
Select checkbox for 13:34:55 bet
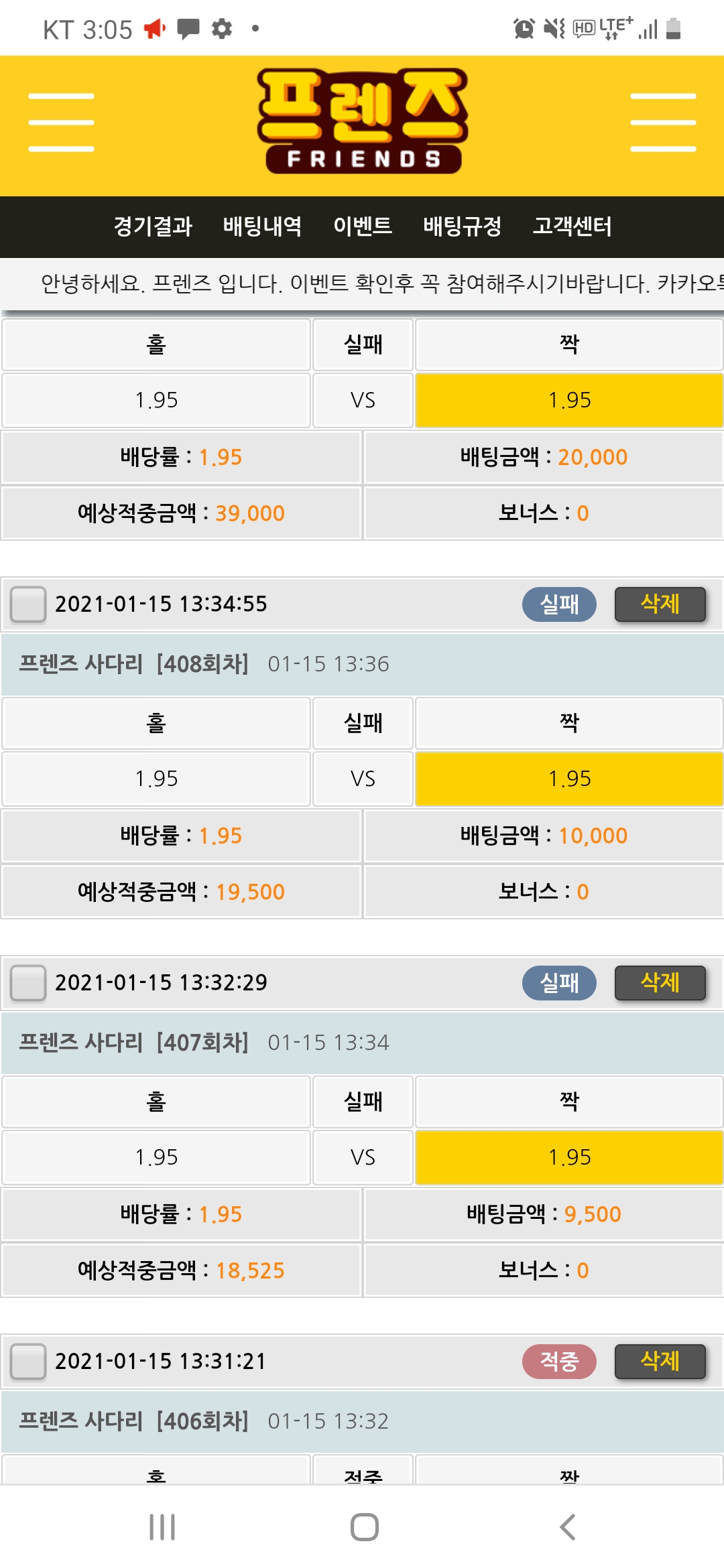coord(28,604)
